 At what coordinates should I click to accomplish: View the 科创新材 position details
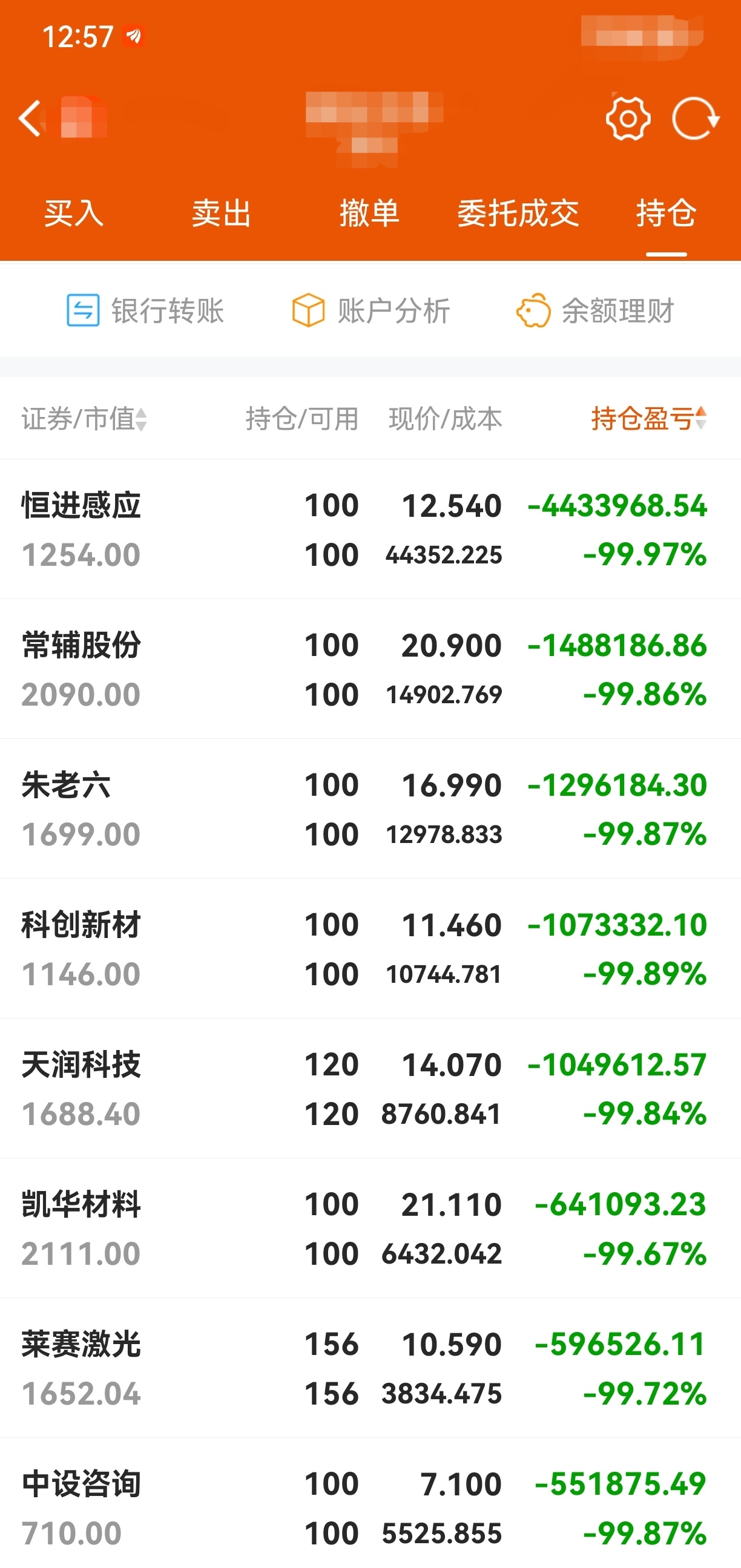tap(370, 949)
